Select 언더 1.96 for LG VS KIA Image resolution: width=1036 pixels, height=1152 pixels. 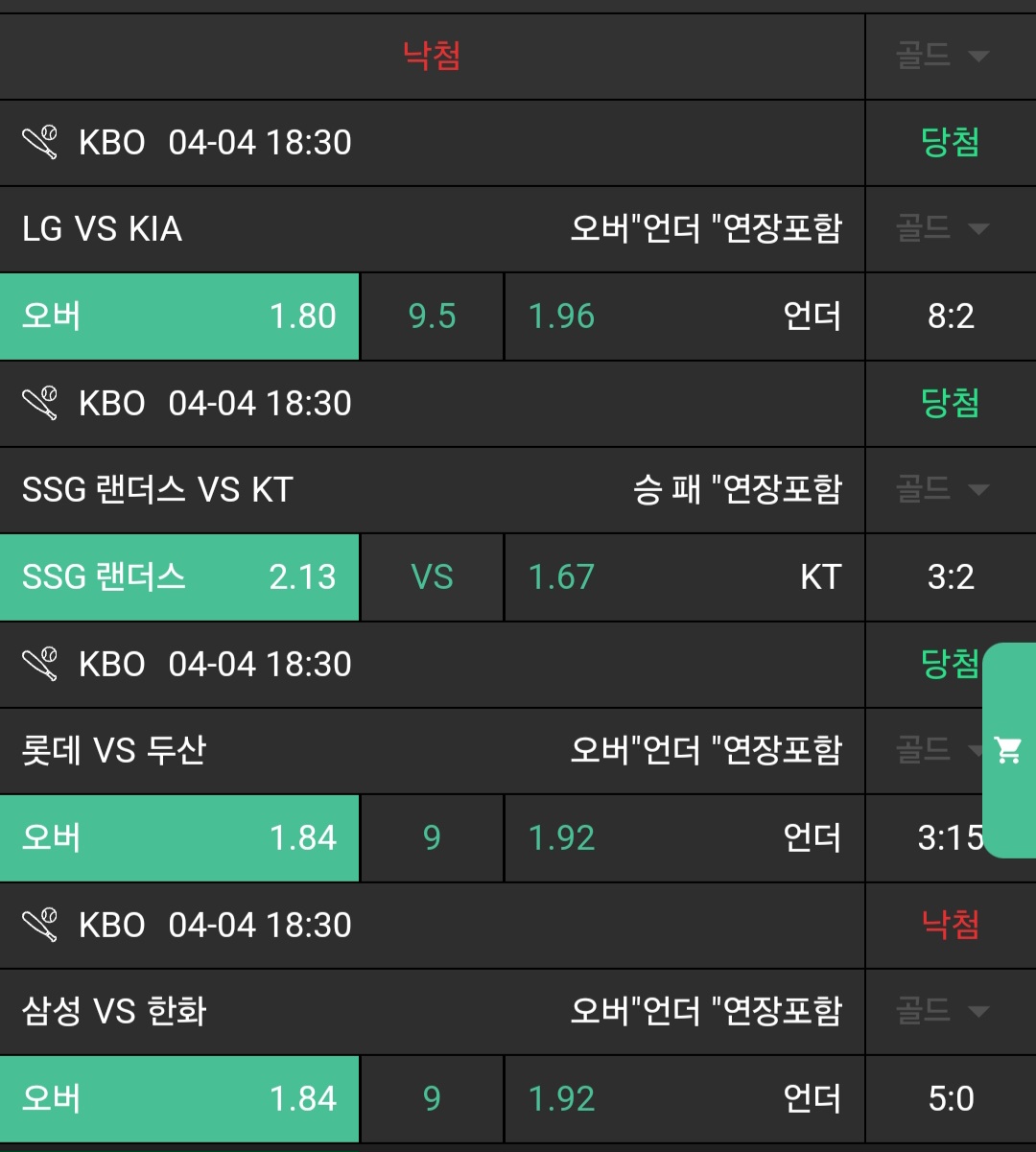click(684, 317)
